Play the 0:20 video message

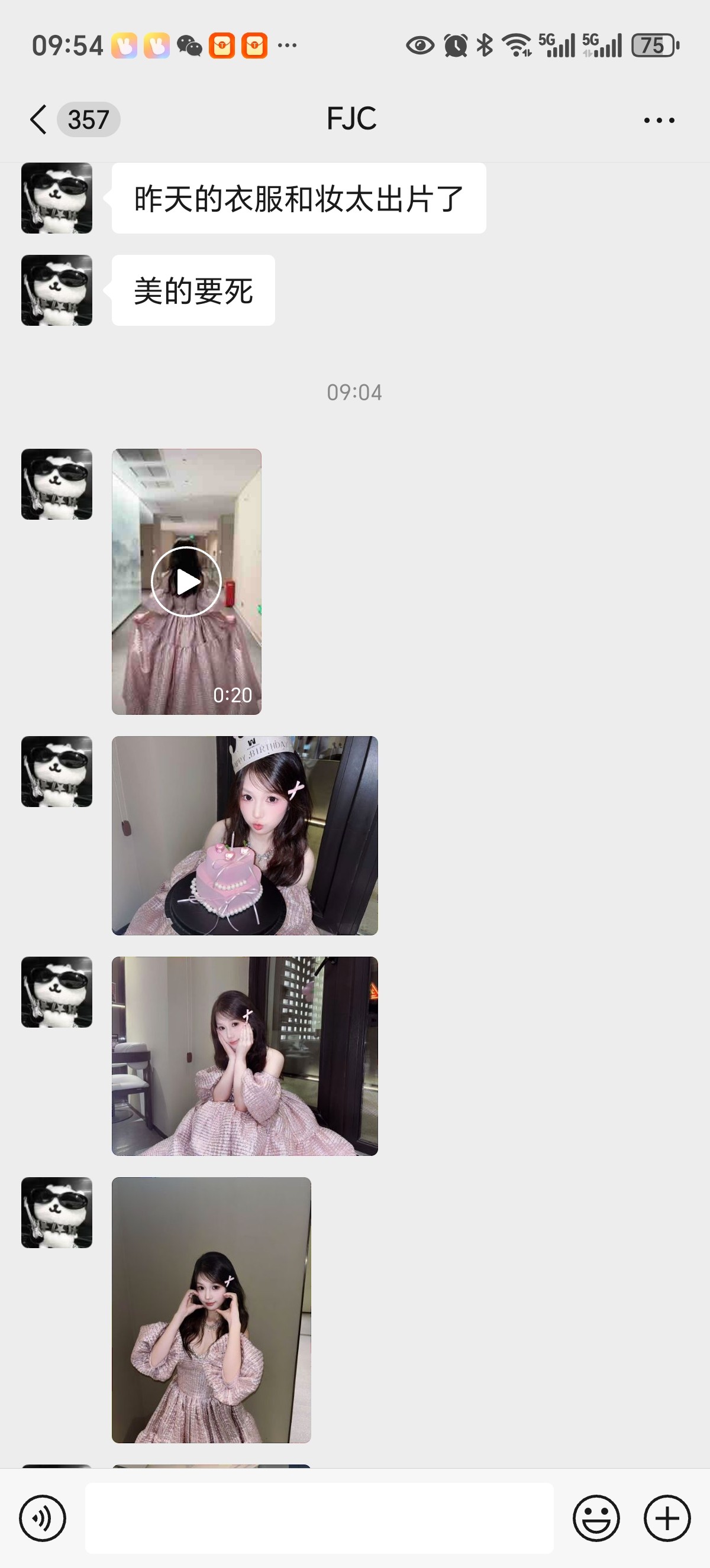coord(186,582)
